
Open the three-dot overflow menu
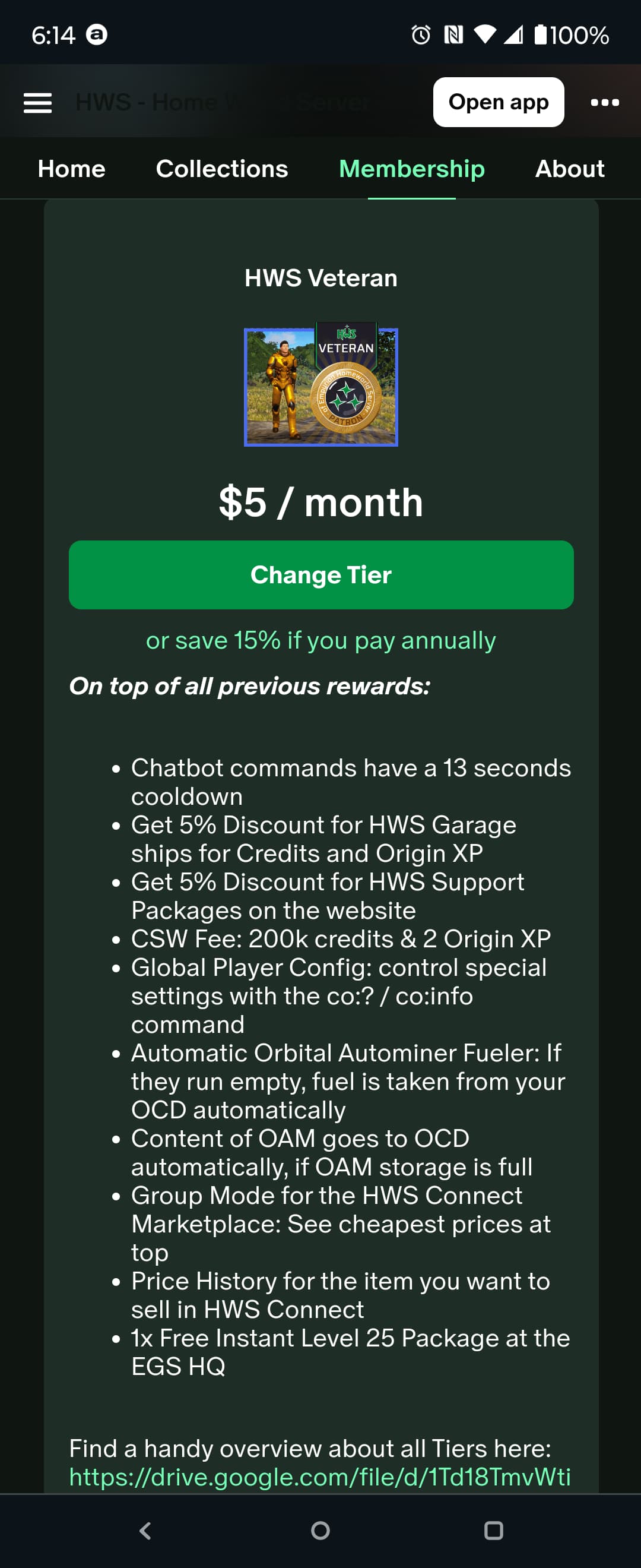(605, 102)
